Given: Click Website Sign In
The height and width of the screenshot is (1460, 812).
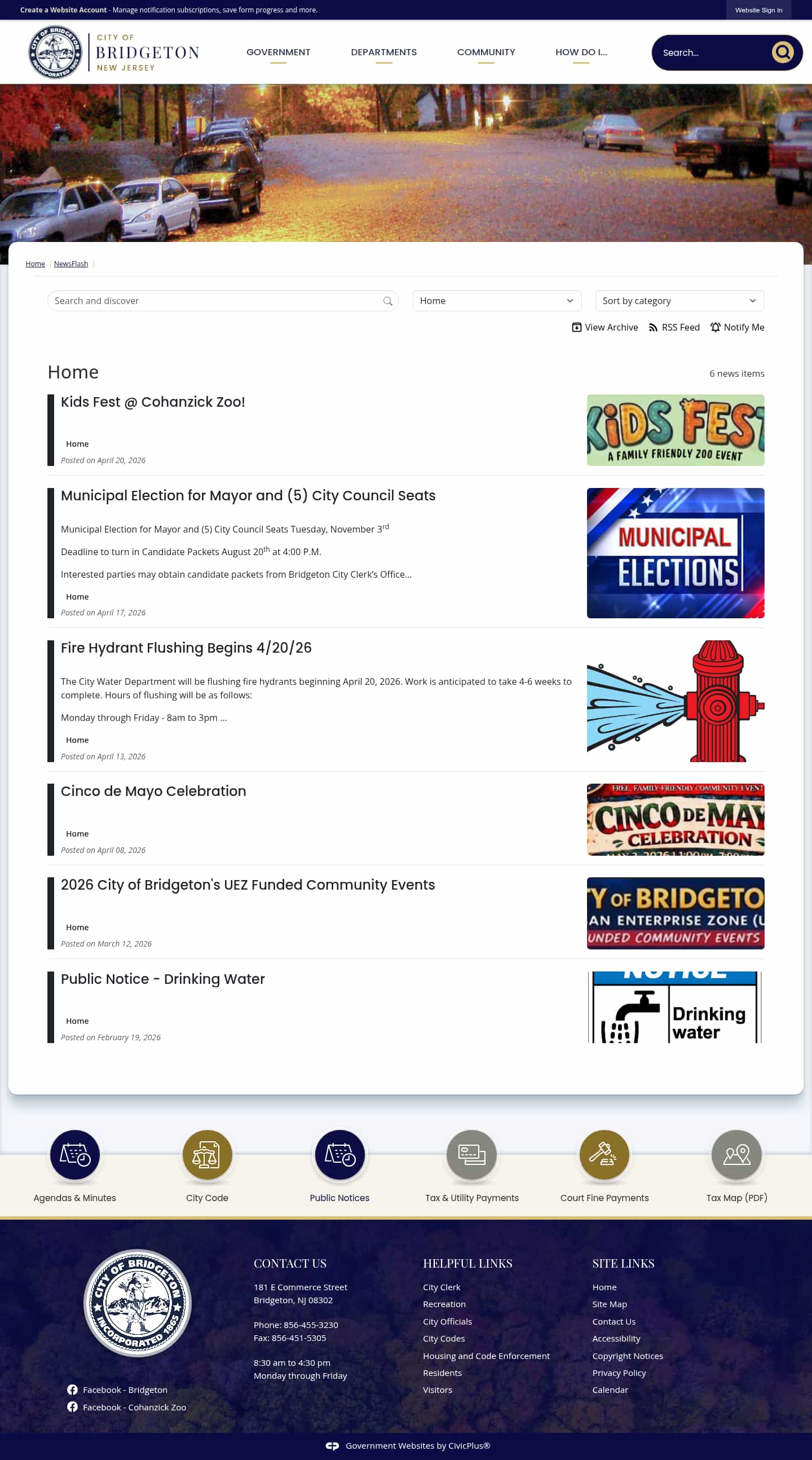Looking at the screenshot, I should point(759,10).
